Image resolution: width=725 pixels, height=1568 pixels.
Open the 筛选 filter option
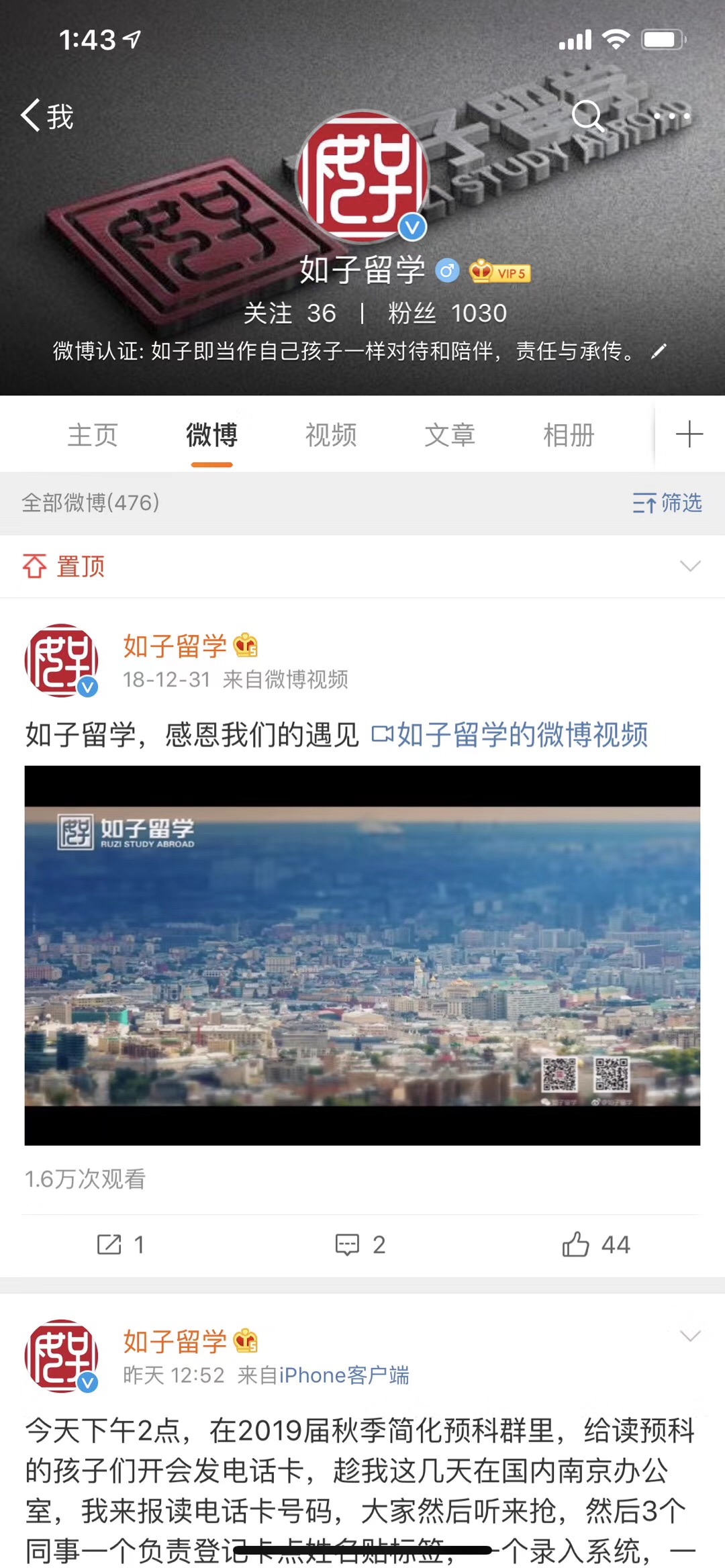point(667,502)
